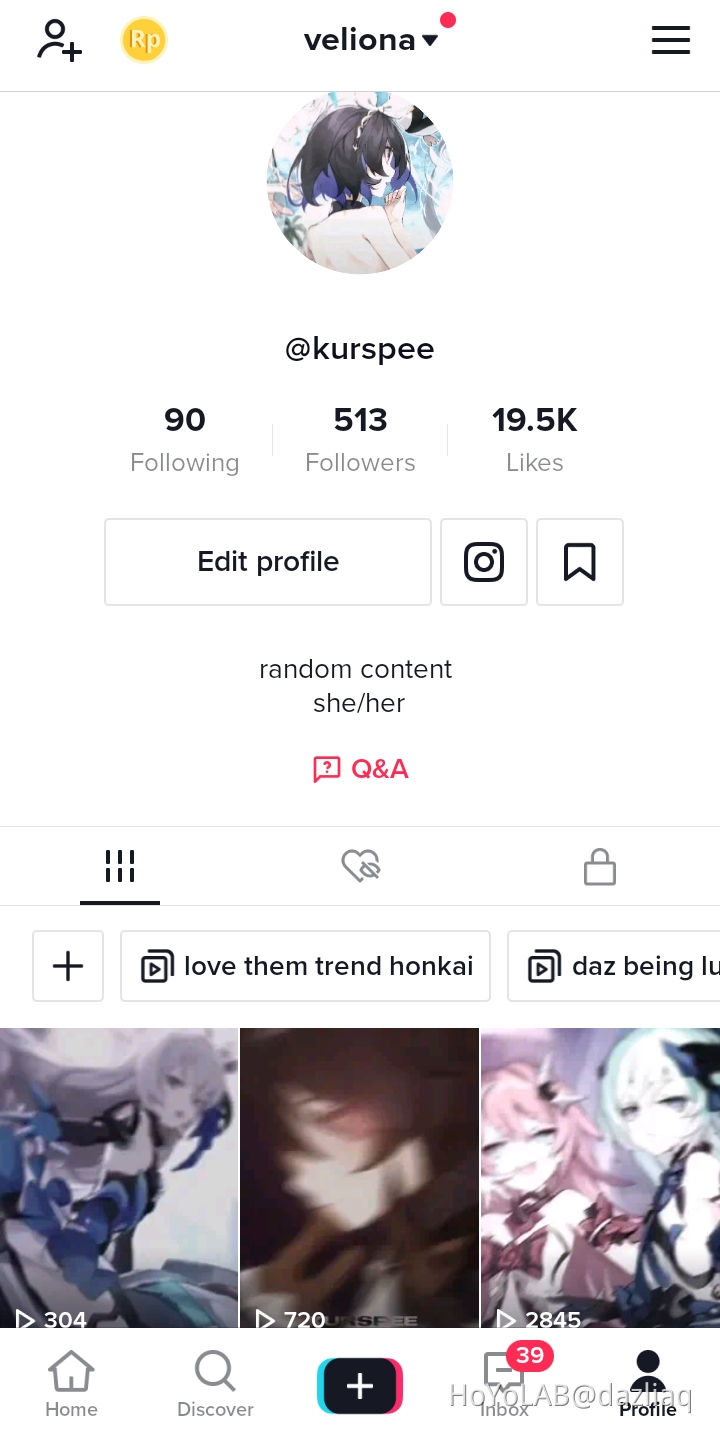This screenshot has height=1443, width=720.
Task: Create a new playlist with plus button
Action: coord(68,966)
